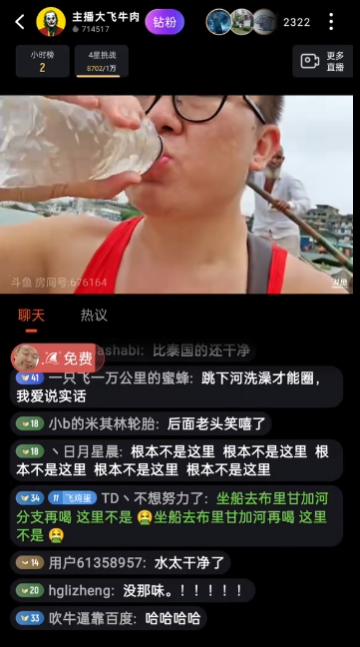
Task: Open the viewer avatars ranking list
Action: pos(241,22)
